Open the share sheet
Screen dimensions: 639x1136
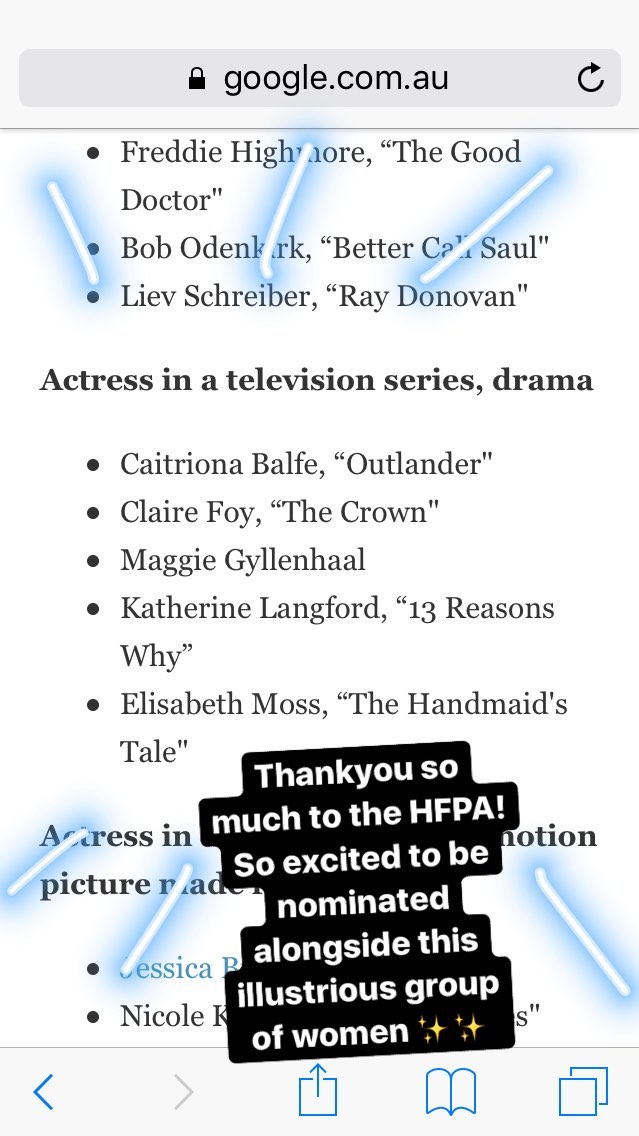pyautogui.click(x=318, y=1088)
